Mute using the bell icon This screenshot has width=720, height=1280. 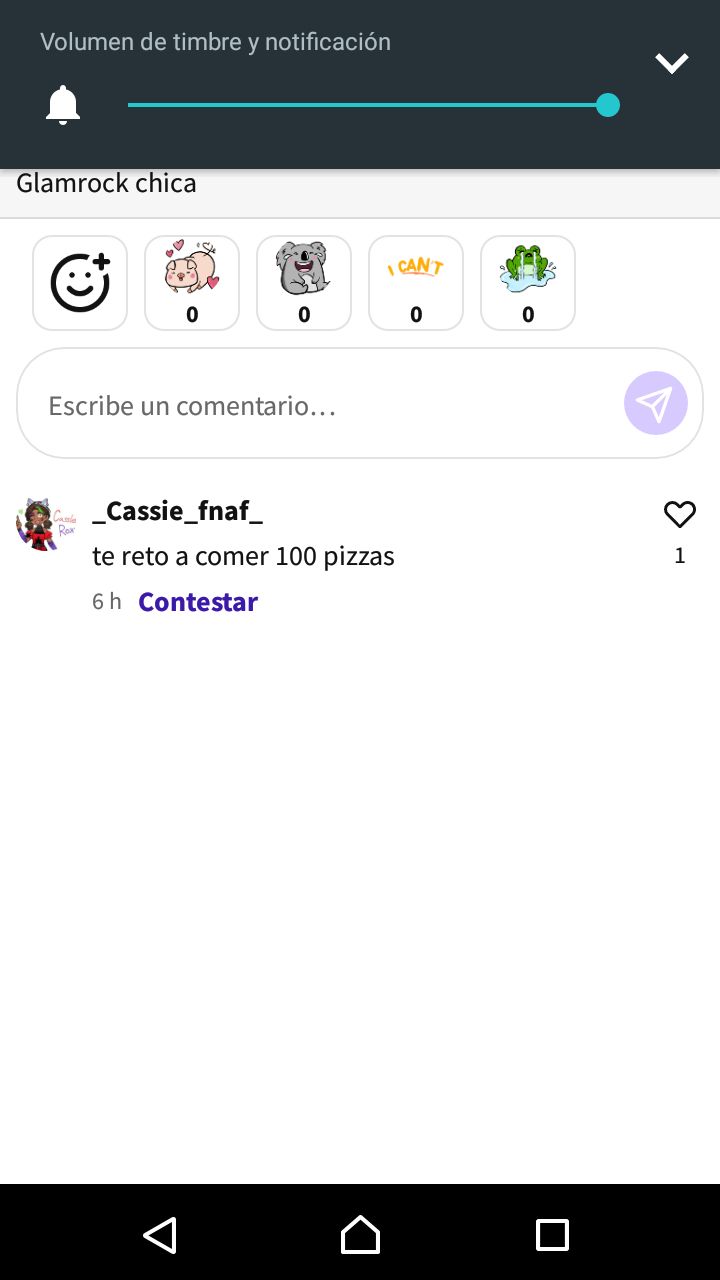(63, 105)
